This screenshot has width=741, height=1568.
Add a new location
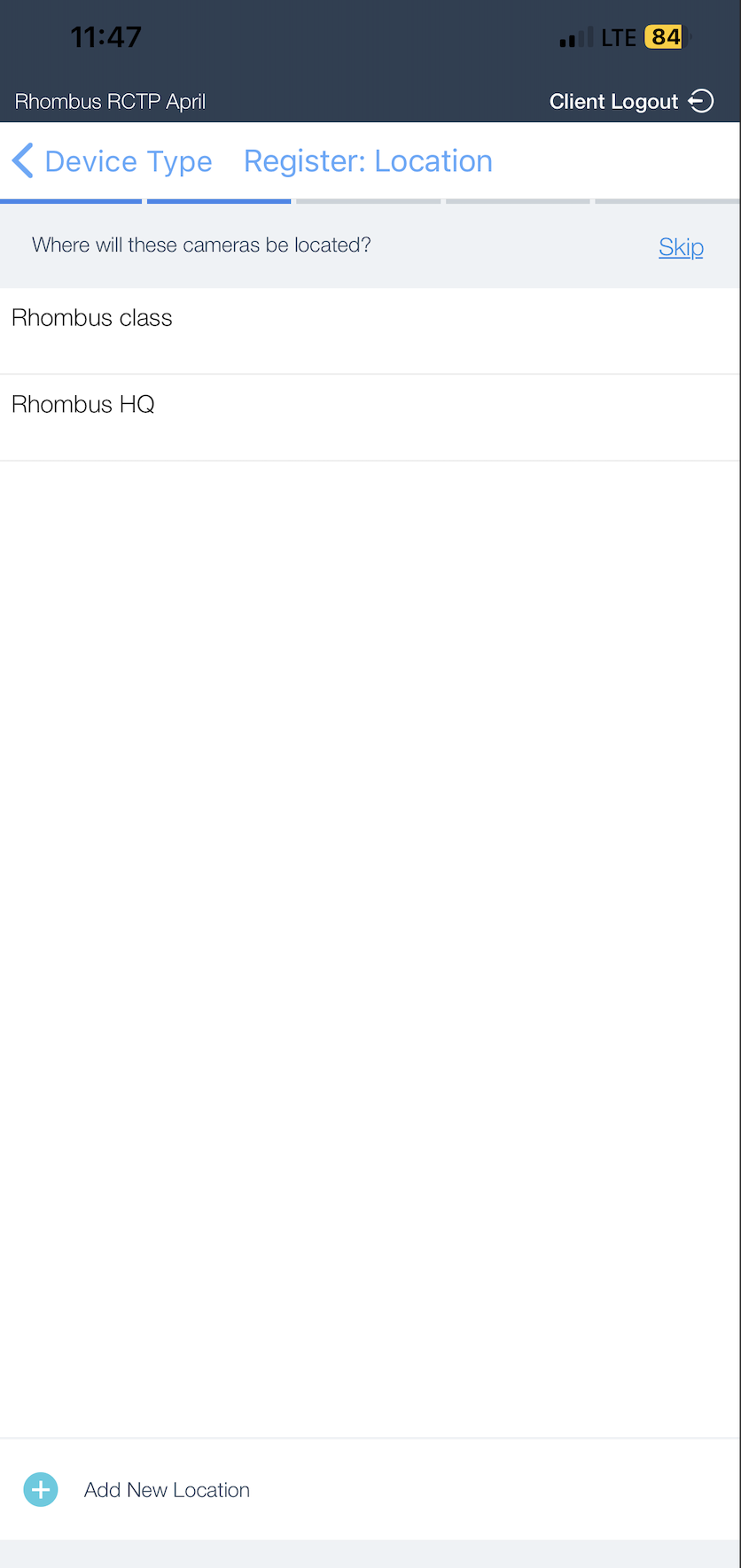pos(136,1489)
